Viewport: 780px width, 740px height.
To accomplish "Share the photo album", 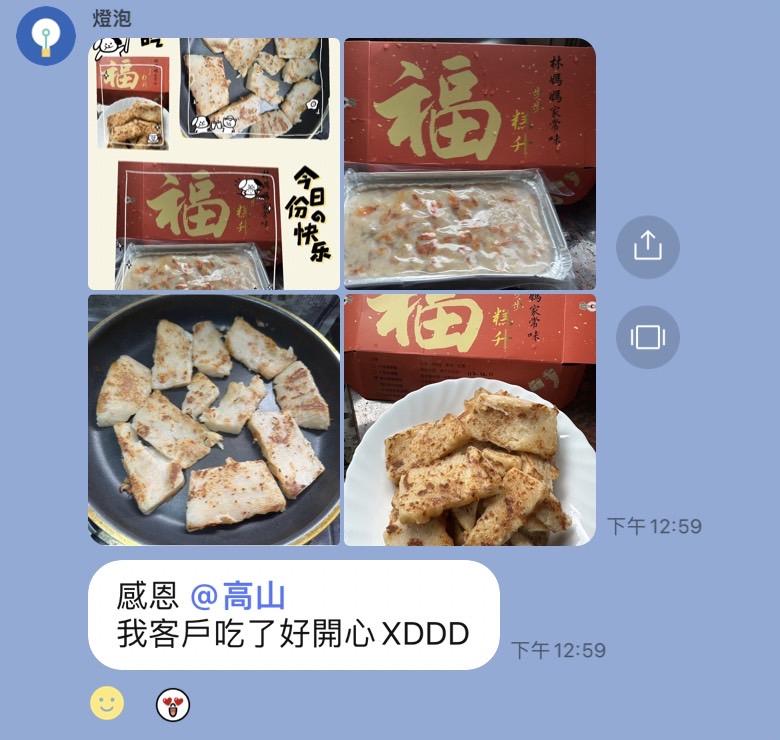I will [x=647, y=246].
